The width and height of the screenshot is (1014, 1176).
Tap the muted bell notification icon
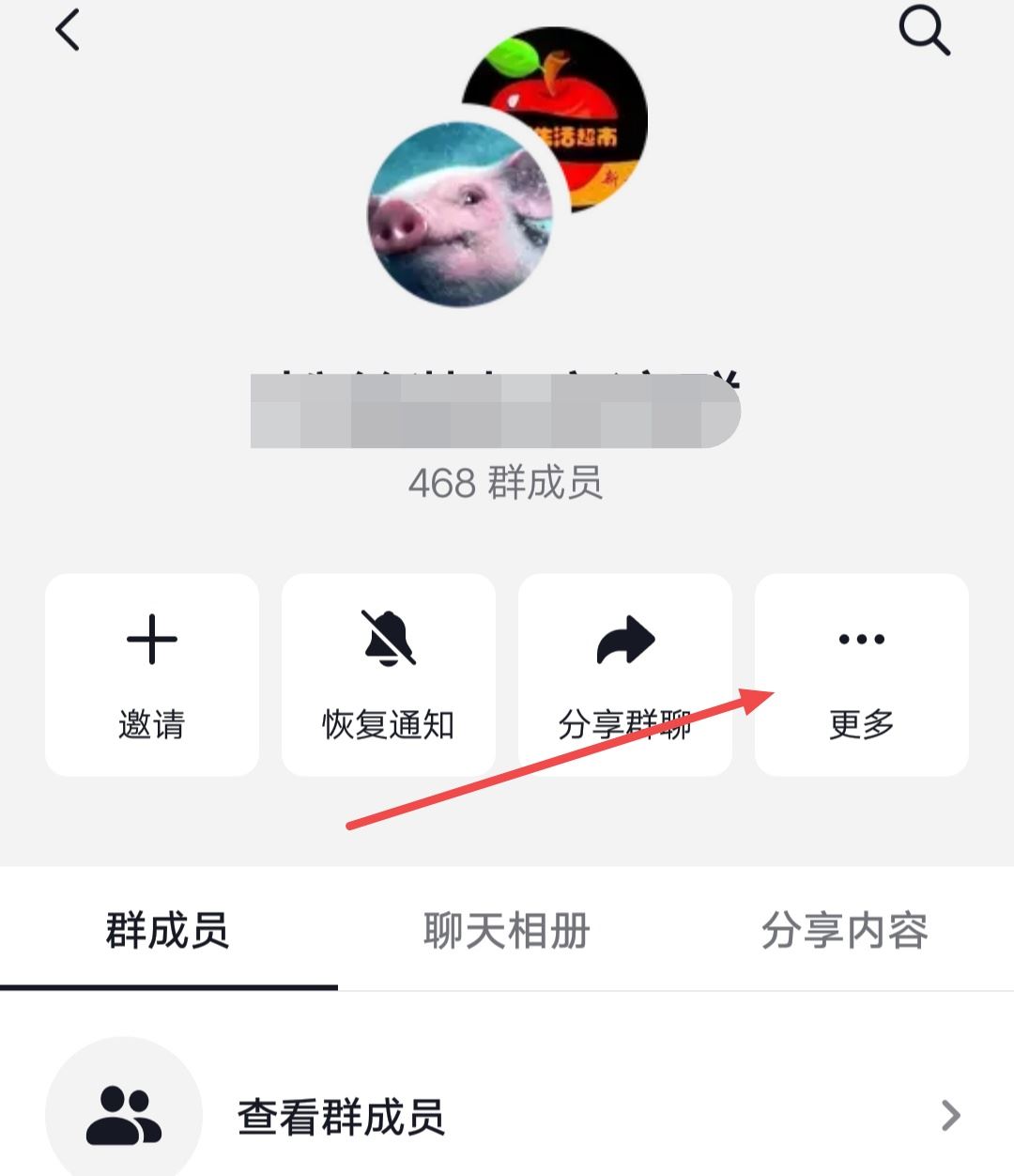pyautogui.click(x=389, y=639)
